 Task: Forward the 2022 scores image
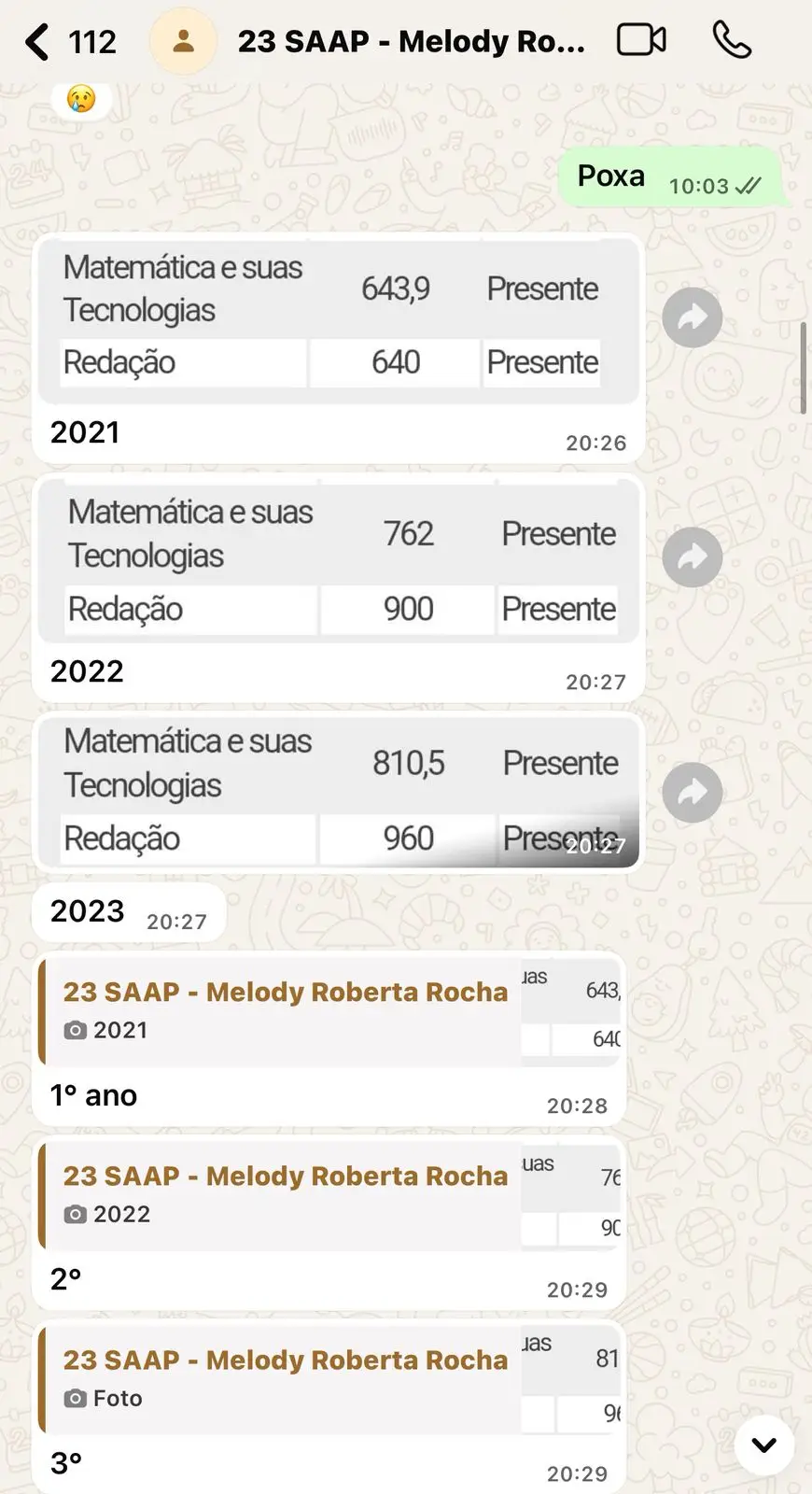point(692,557)
